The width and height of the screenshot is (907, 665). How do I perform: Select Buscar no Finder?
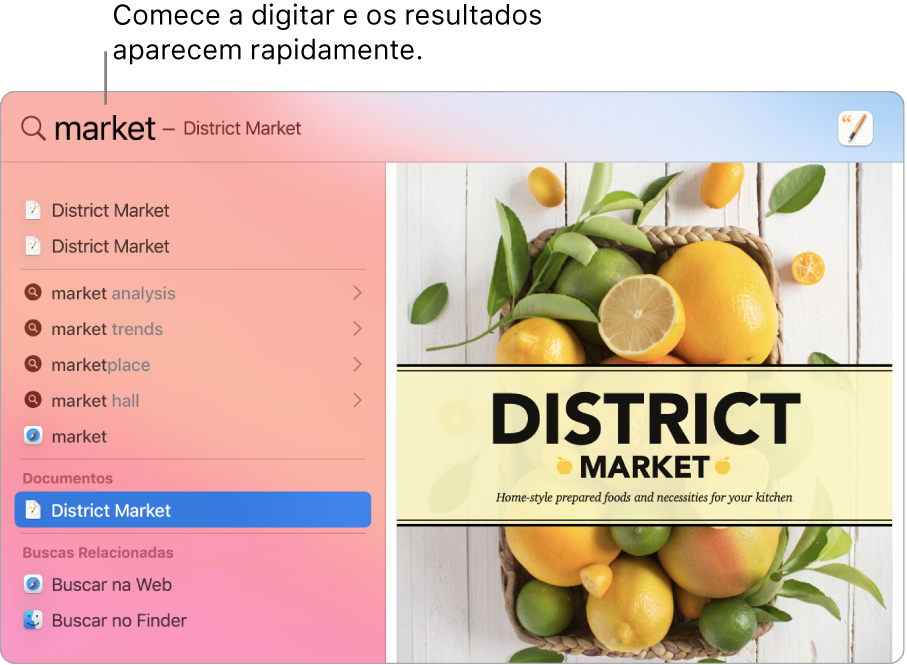click(119, 621)
